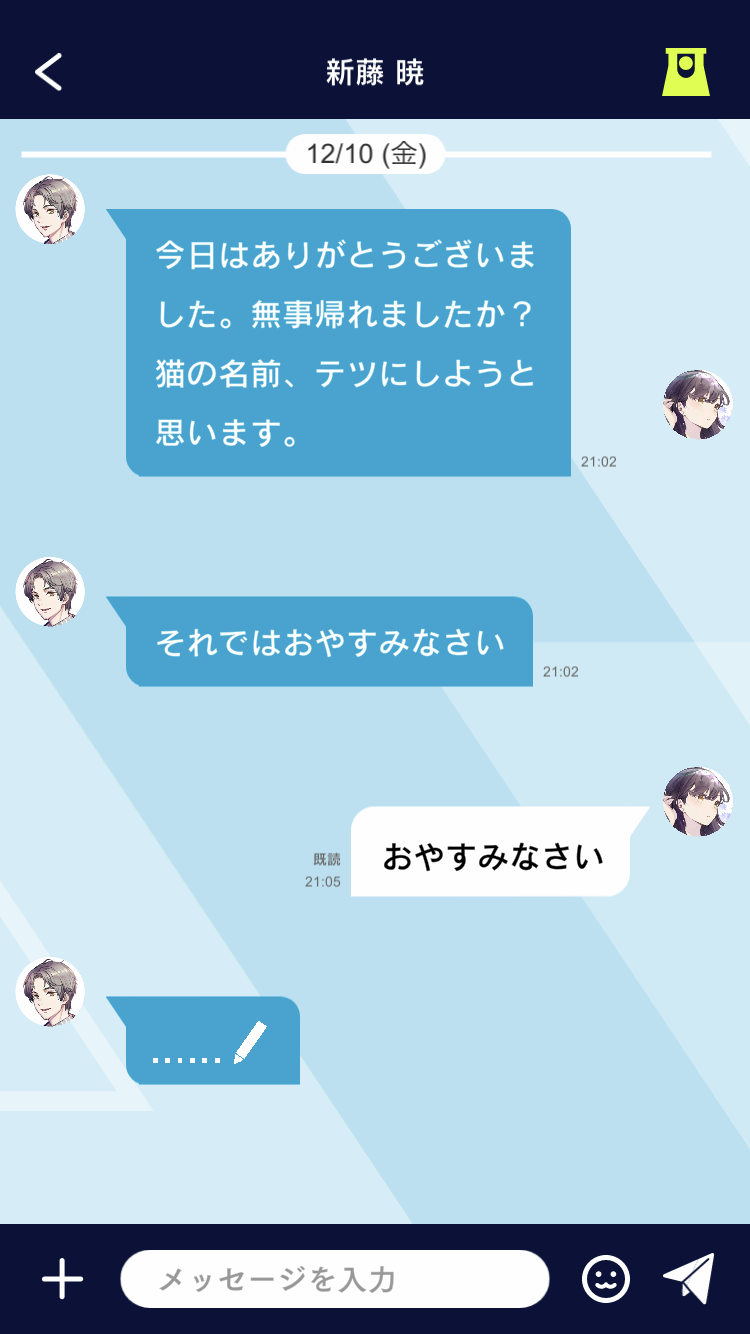
Task: Focus the メッセージを入力 text field
Action: [x=335, y=1279]
